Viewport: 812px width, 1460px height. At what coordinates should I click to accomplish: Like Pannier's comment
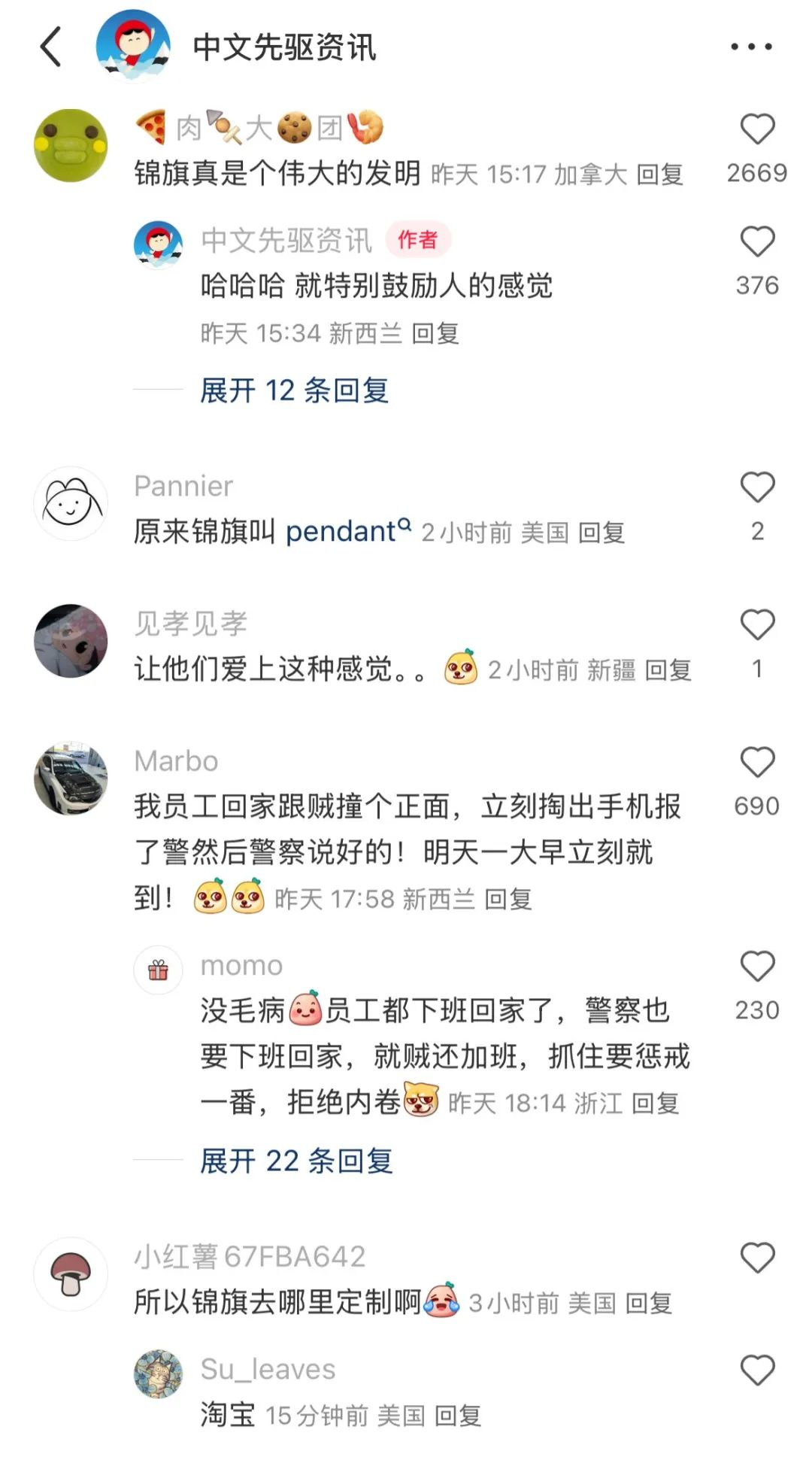[757, 487]
